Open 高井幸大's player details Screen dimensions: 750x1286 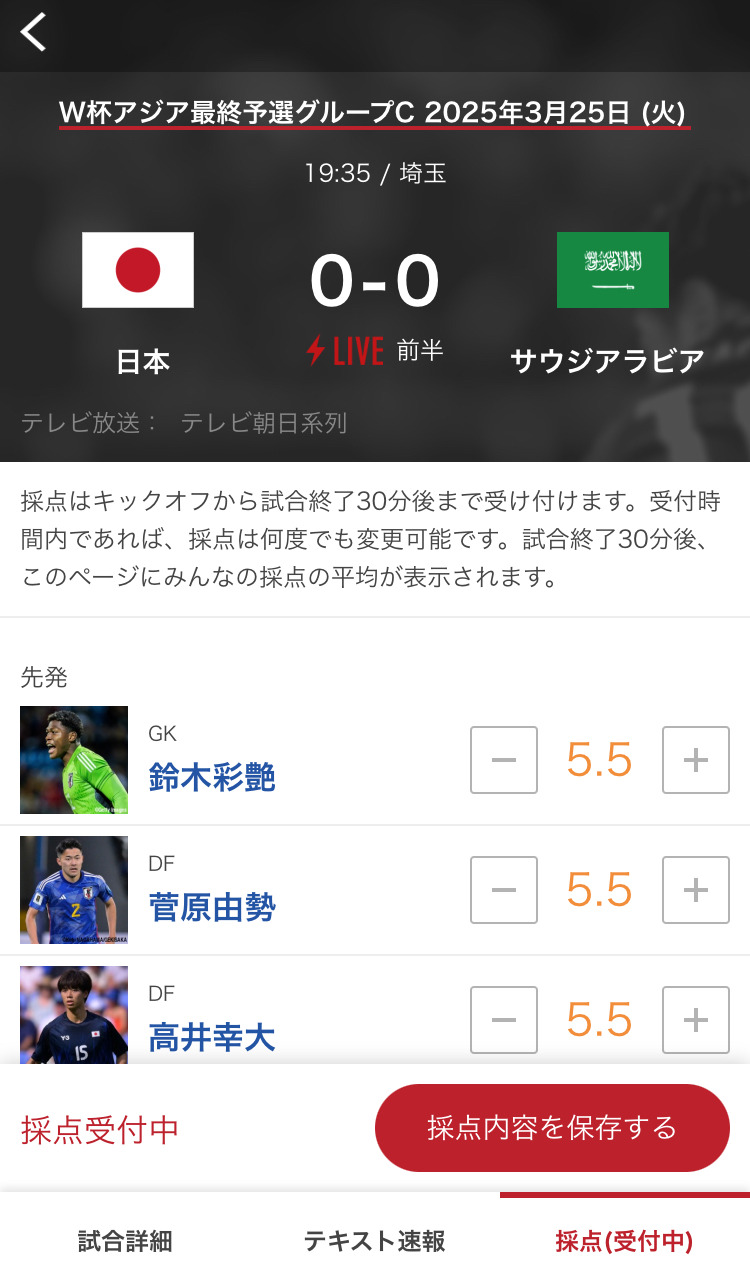(212, 1037)
